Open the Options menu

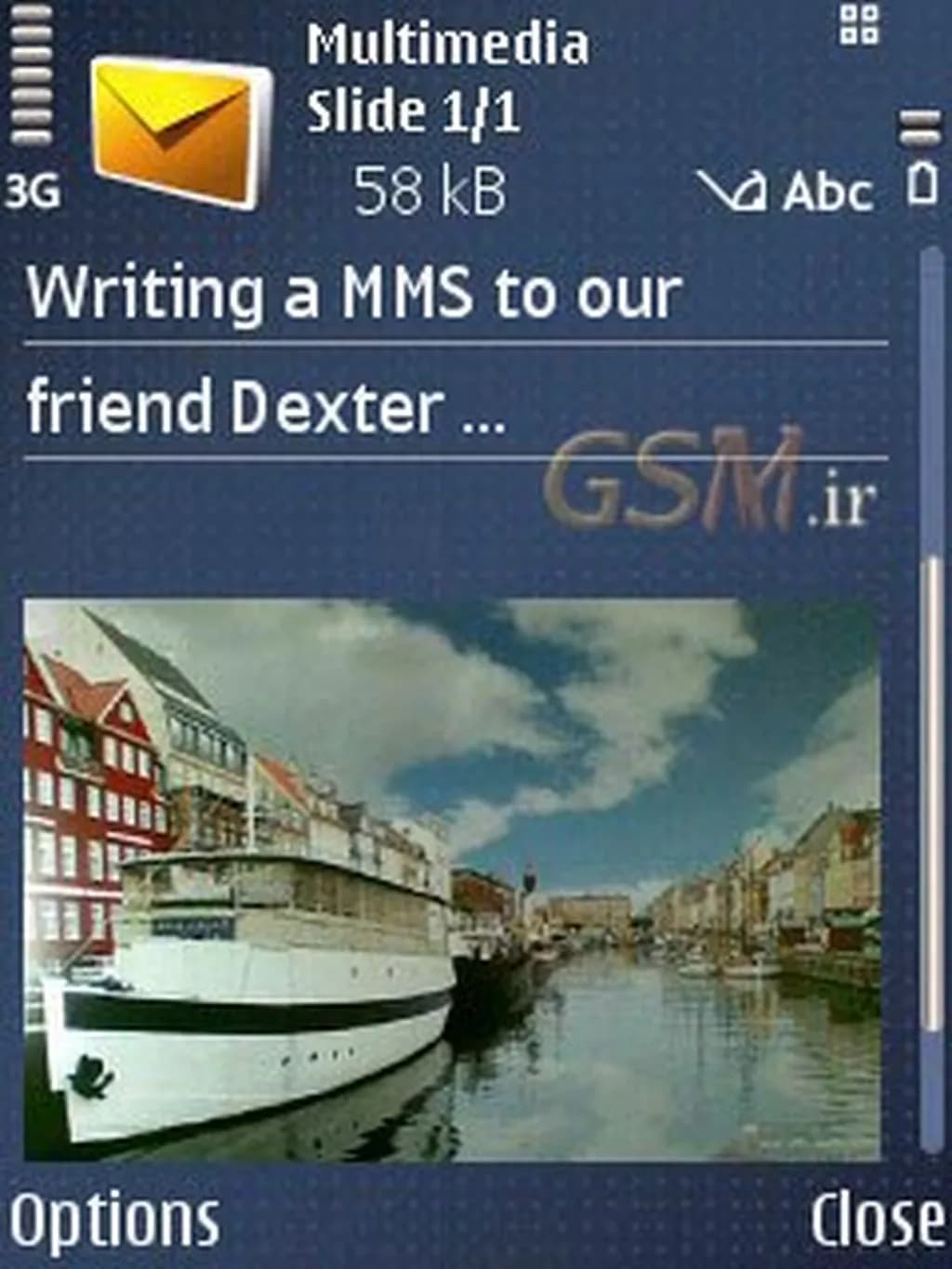(x=114, y=1220)
